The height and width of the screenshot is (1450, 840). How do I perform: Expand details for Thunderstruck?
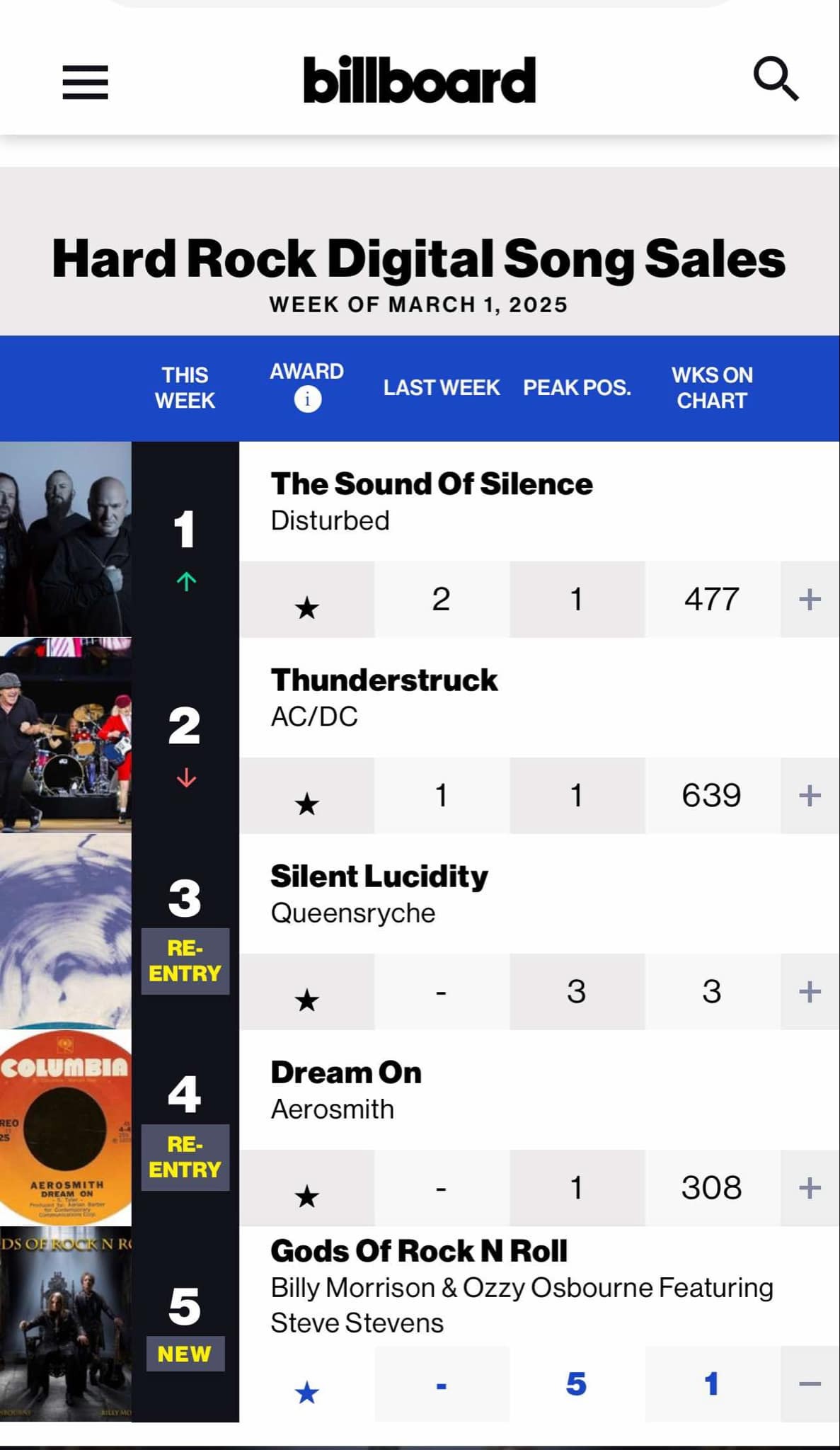pyautogui.click(x=810, y=796)
